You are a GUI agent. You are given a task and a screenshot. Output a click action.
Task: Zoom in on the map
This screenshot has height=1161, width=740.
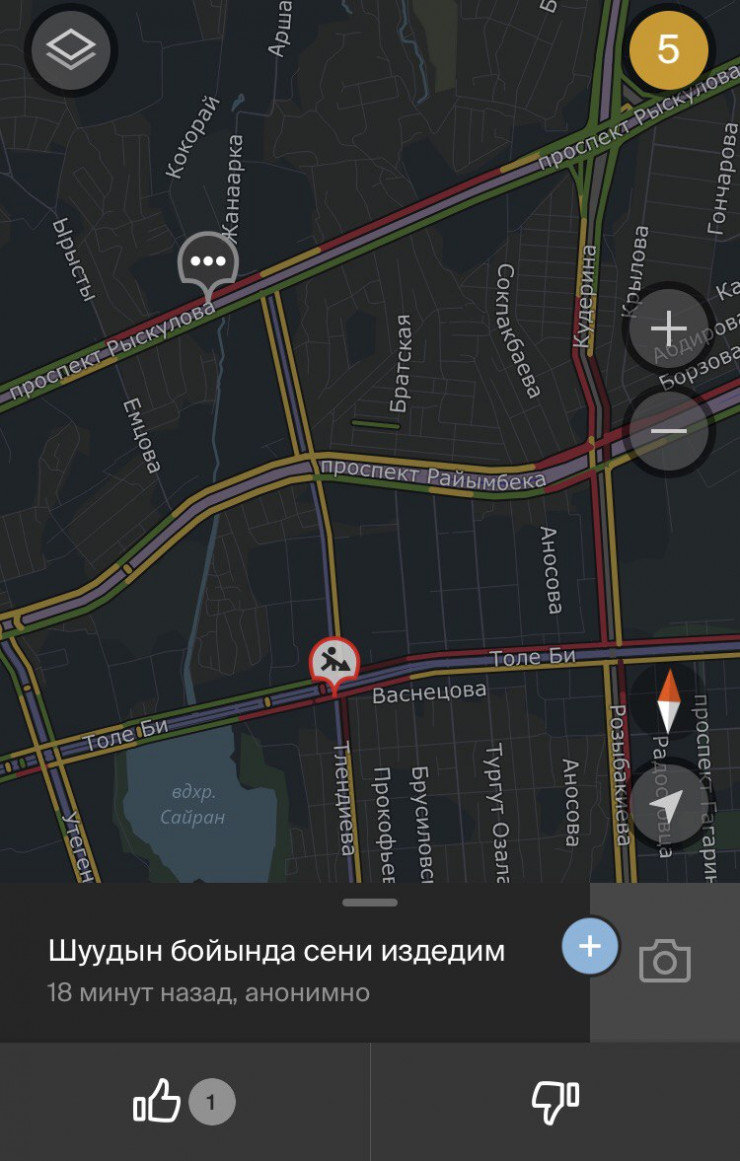point(668,328)
